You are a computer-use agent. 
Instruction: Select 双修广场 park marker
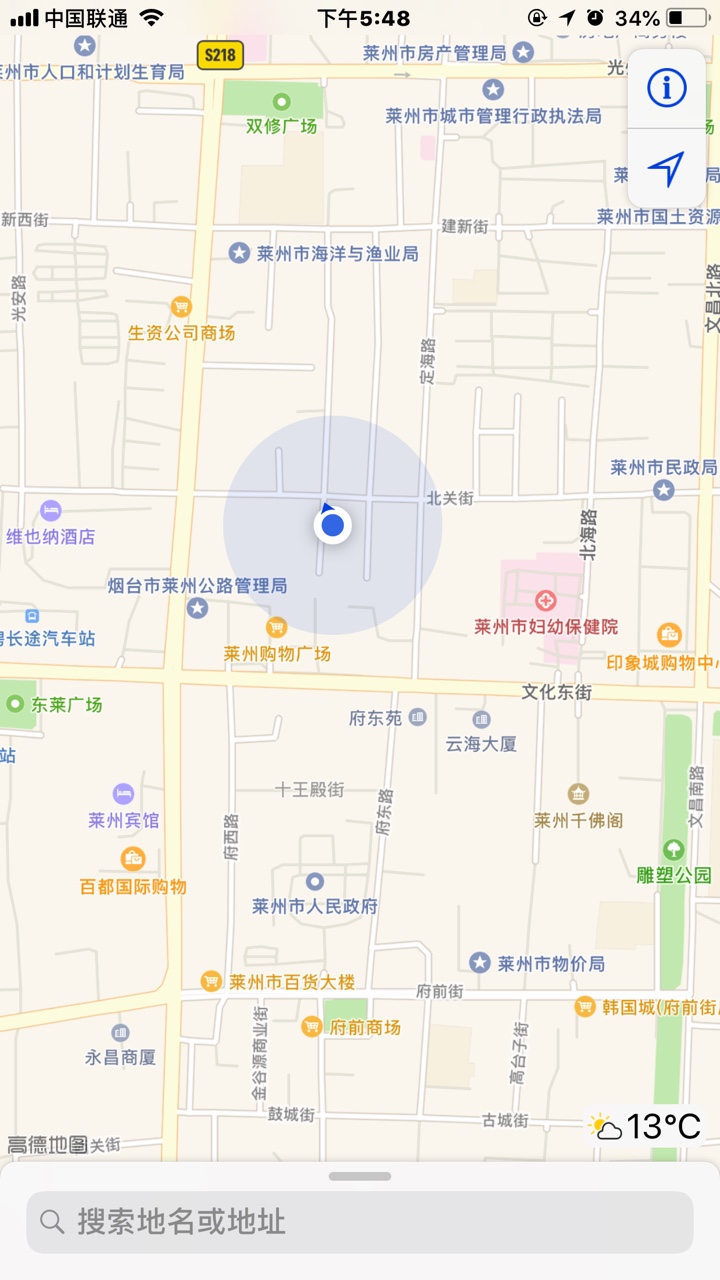pyautogui.click(x=282, y=102)
